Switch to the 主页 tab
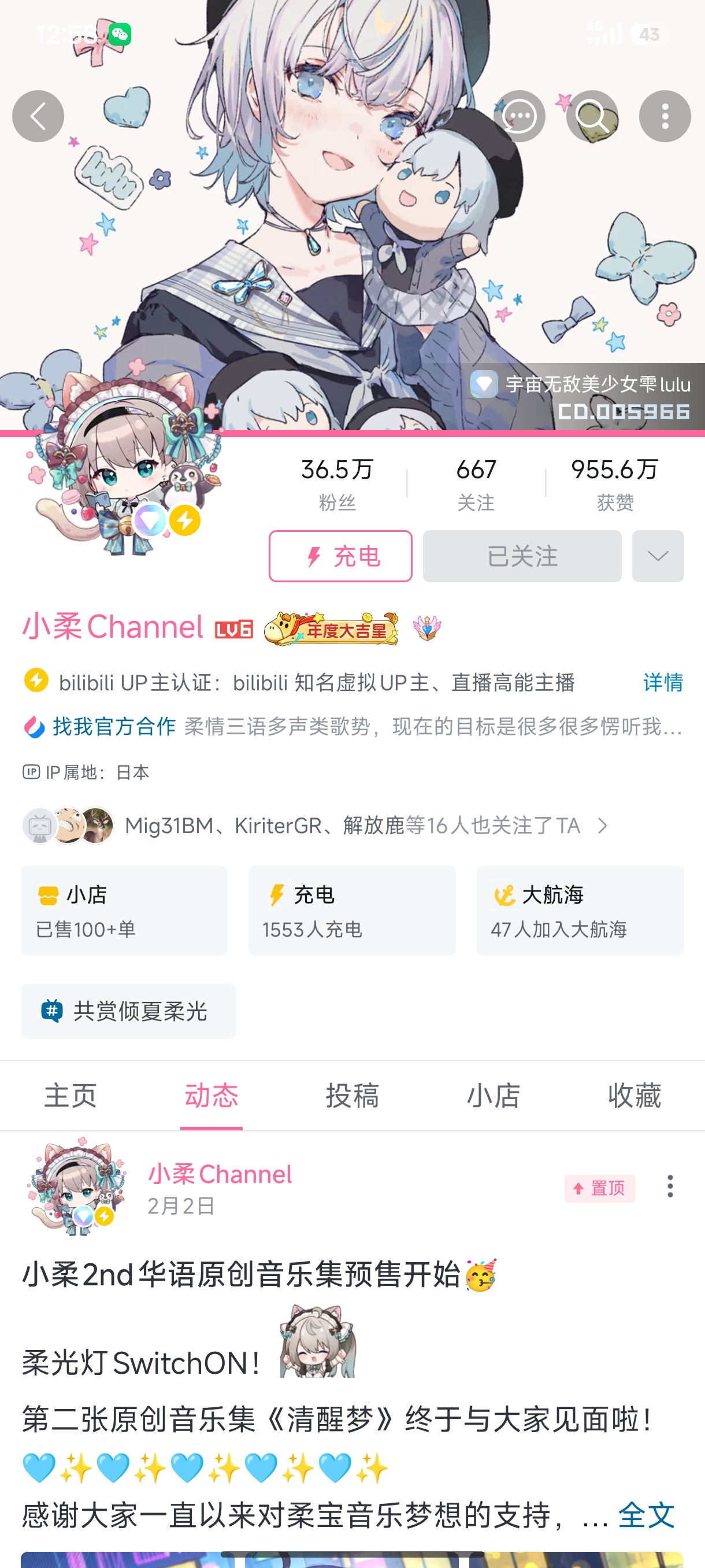 click(x=70, y=1096)
